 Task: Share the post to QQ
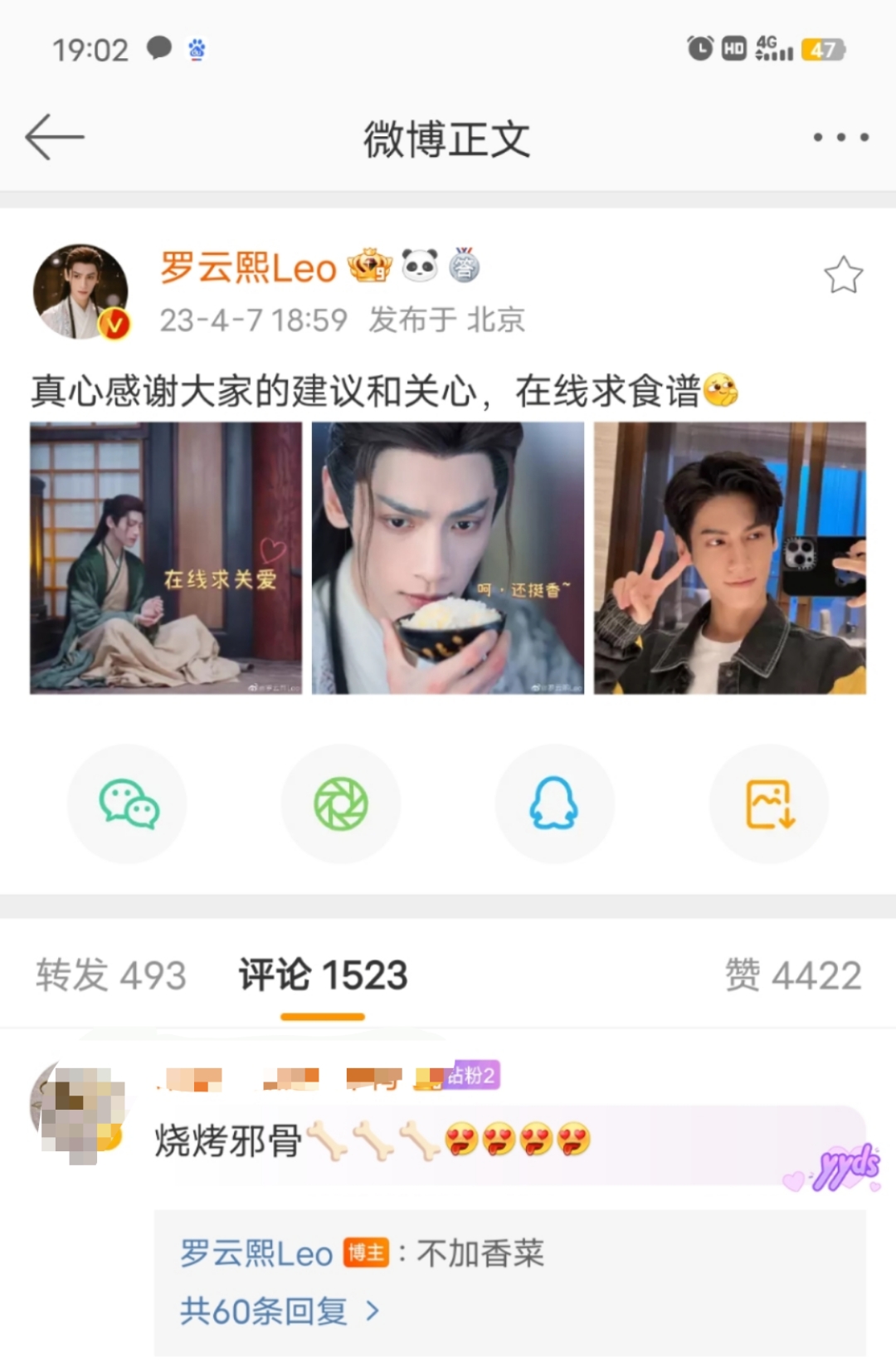coord(554,803)
